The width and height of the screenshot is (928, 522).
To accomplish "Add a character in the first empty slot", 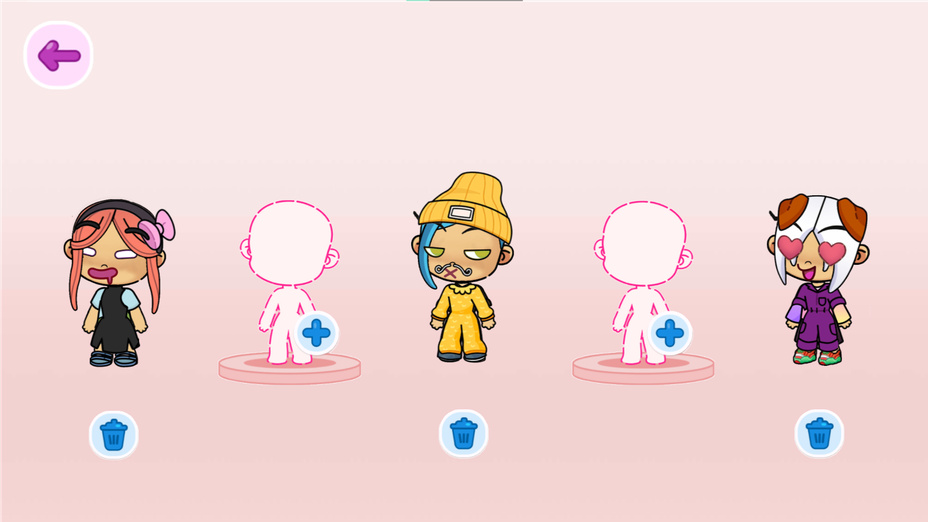I will point(316,333).
